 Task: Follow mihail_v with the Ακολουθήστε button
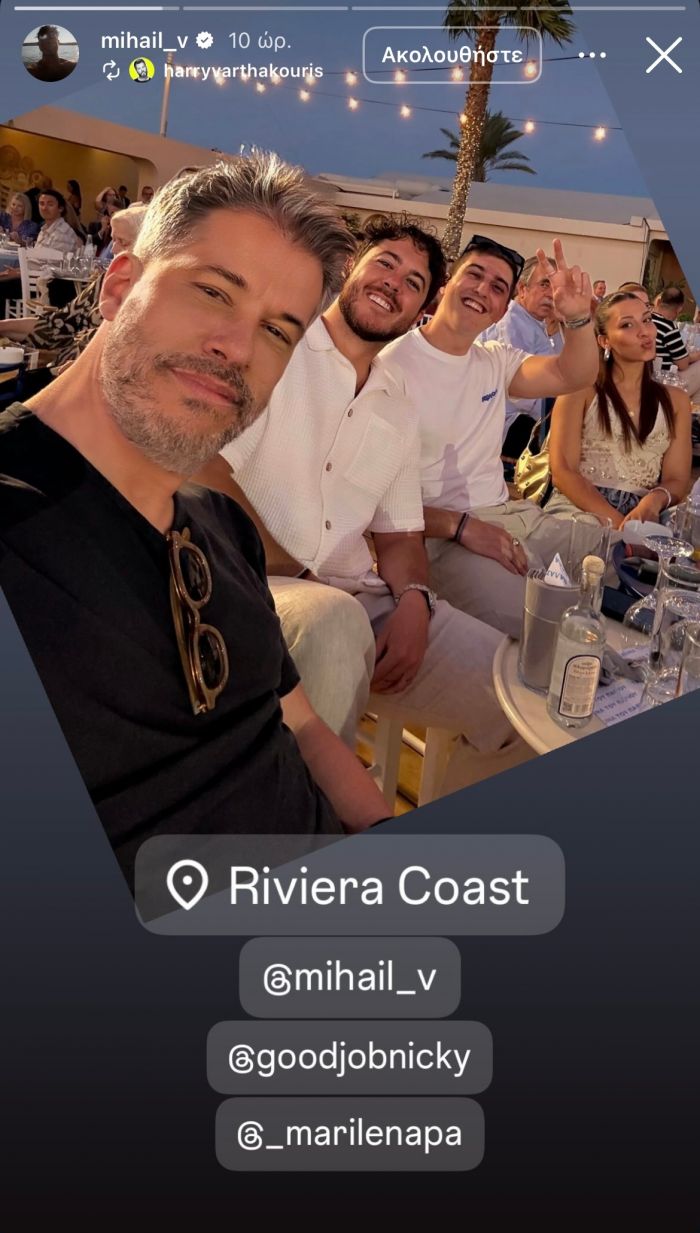452,55
